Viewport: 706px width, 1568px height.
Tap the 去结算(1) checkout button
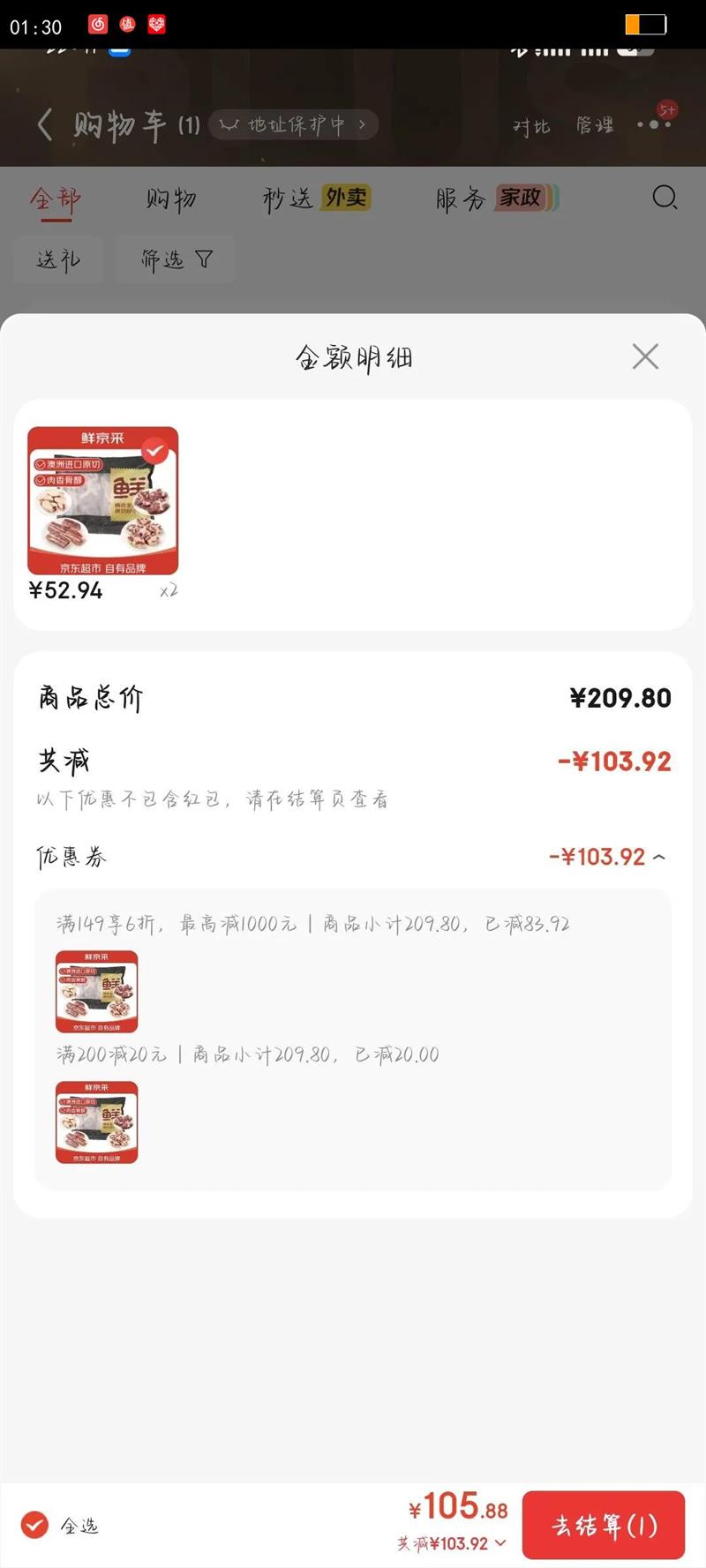pyautogui.click(x=605, y=1526)
